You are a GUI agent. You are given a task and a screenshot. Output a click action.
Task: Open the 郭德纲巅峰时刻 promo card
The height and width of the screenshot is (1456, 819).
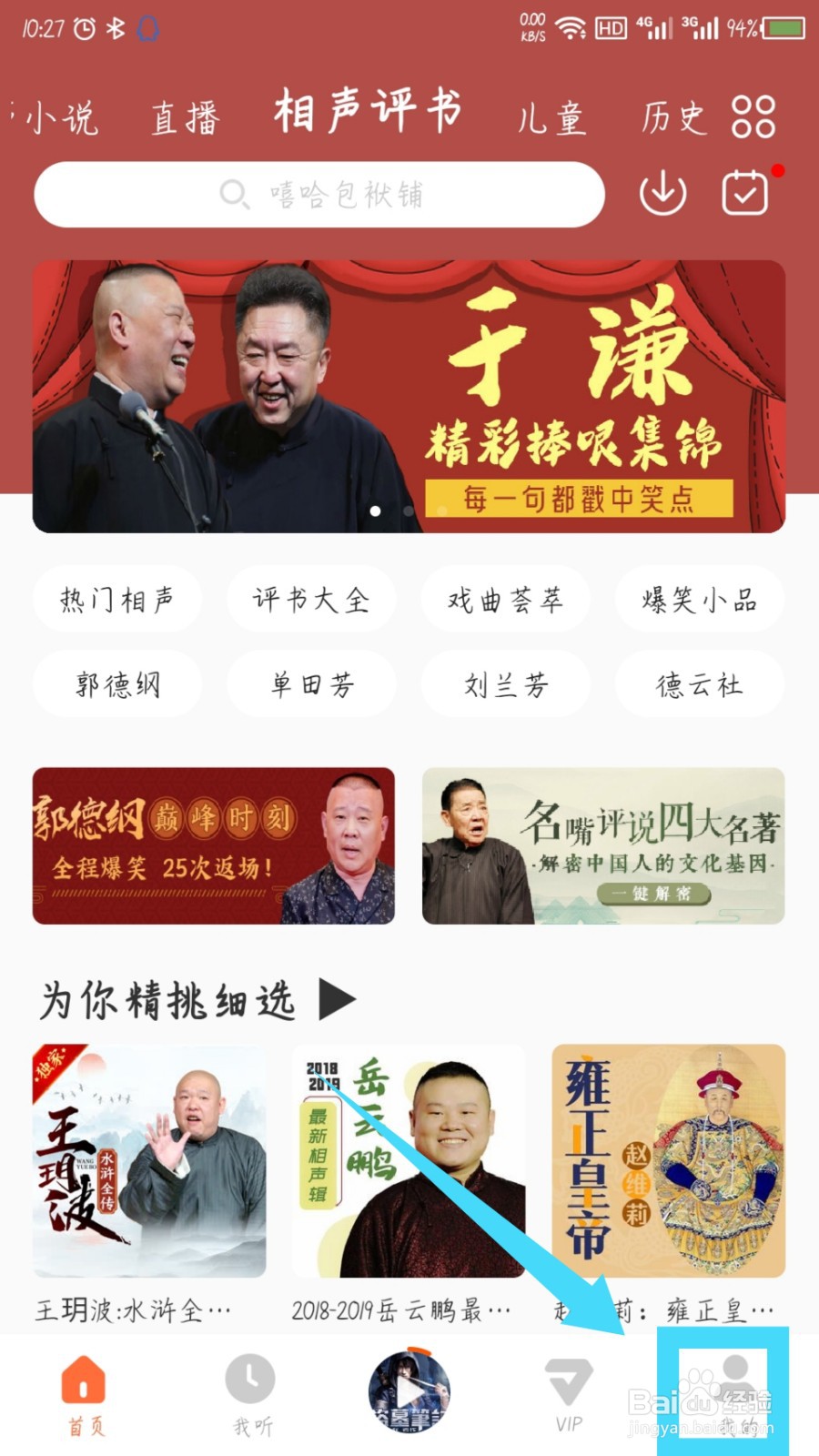click(x=214, y=845)
